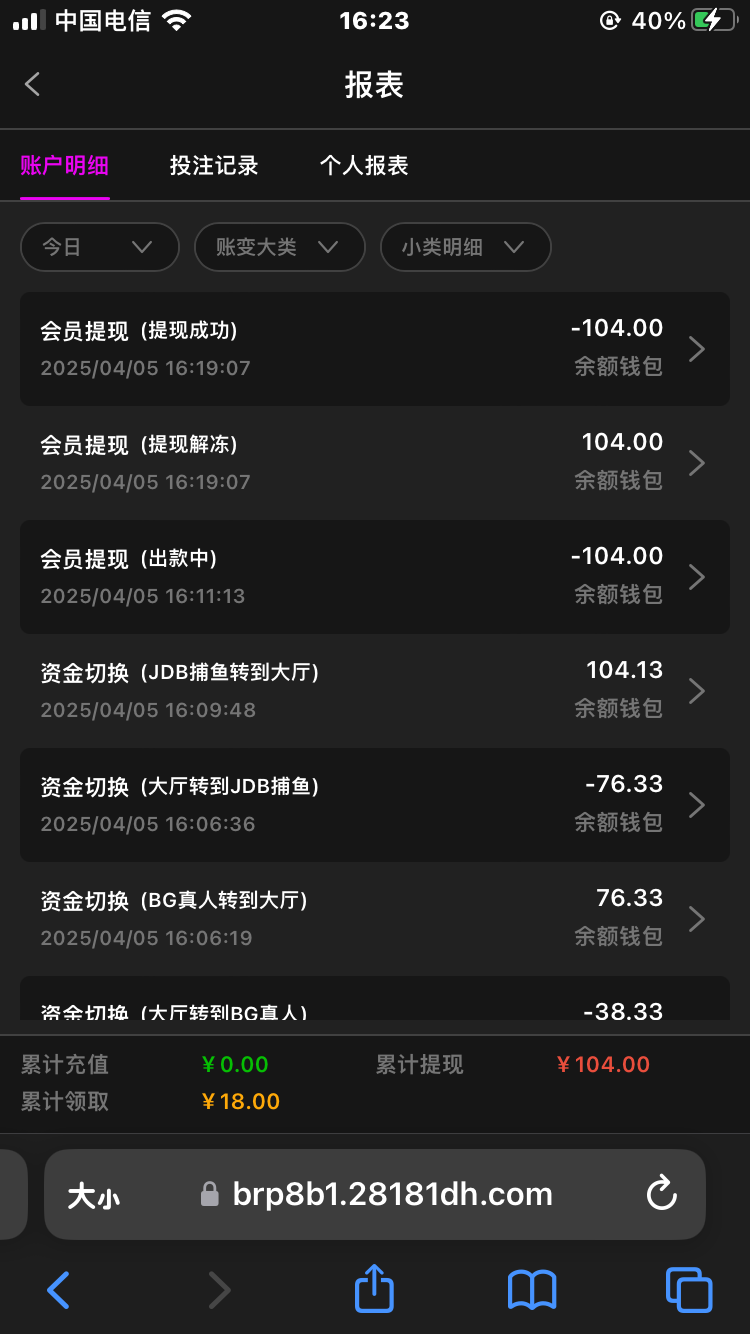
Task: View details of 大厅转到JDB捕鱼 transfer
Action: tap(375, 805)
